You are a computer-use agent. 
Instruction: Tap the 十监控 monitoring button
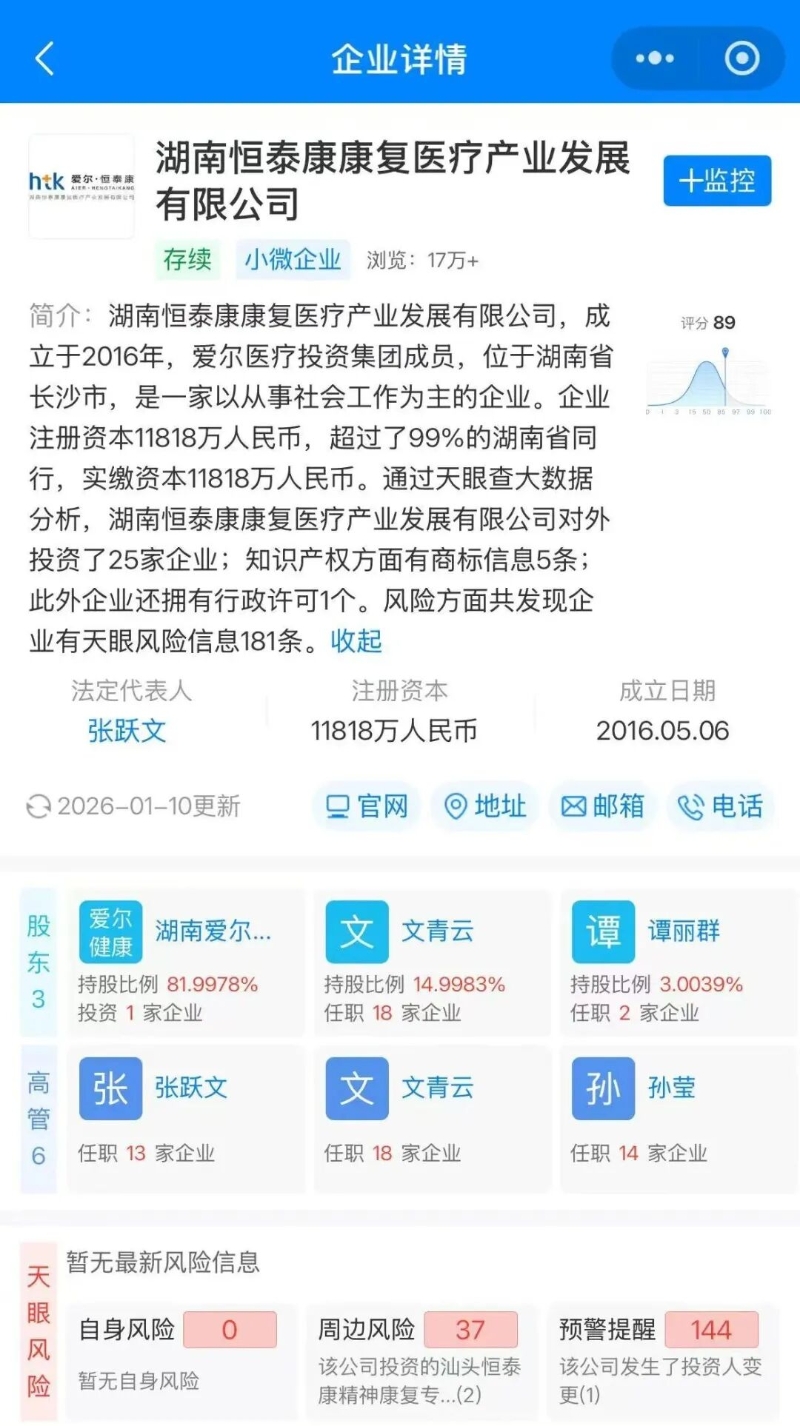(716, 181)
